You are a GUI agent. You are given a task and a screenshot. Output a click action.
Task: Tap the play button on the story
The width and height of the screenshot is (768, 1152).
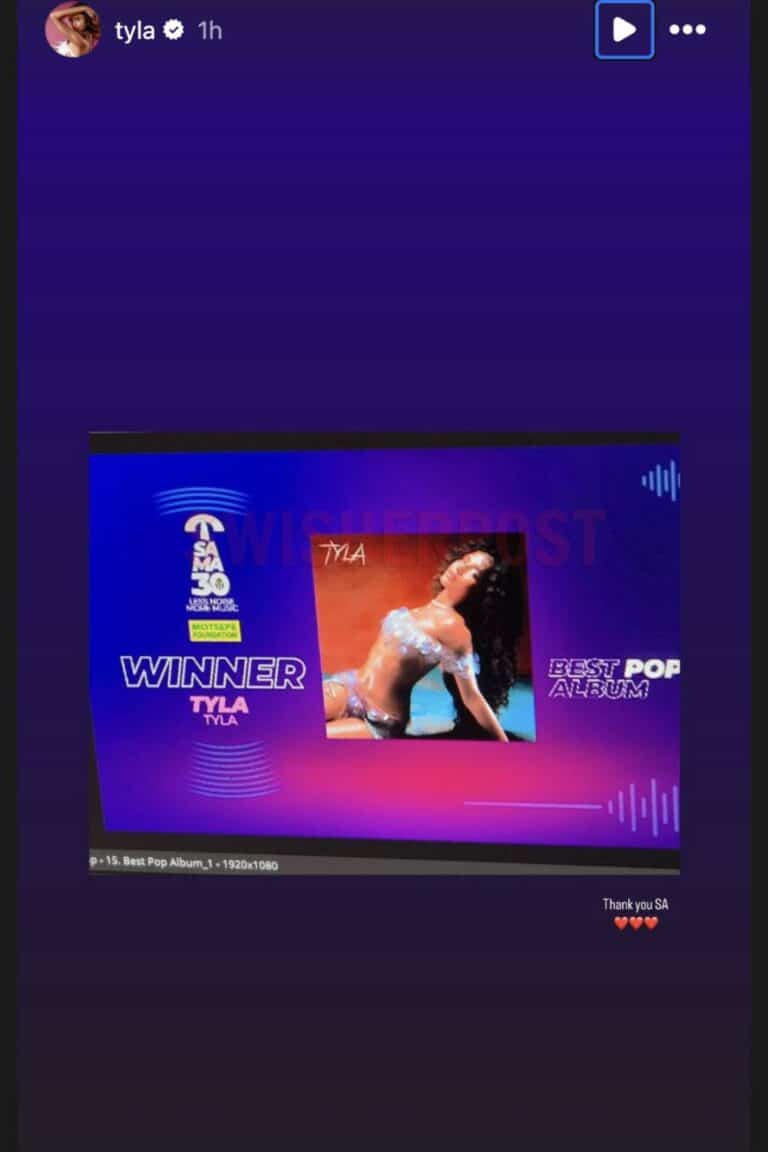[624, 30]
